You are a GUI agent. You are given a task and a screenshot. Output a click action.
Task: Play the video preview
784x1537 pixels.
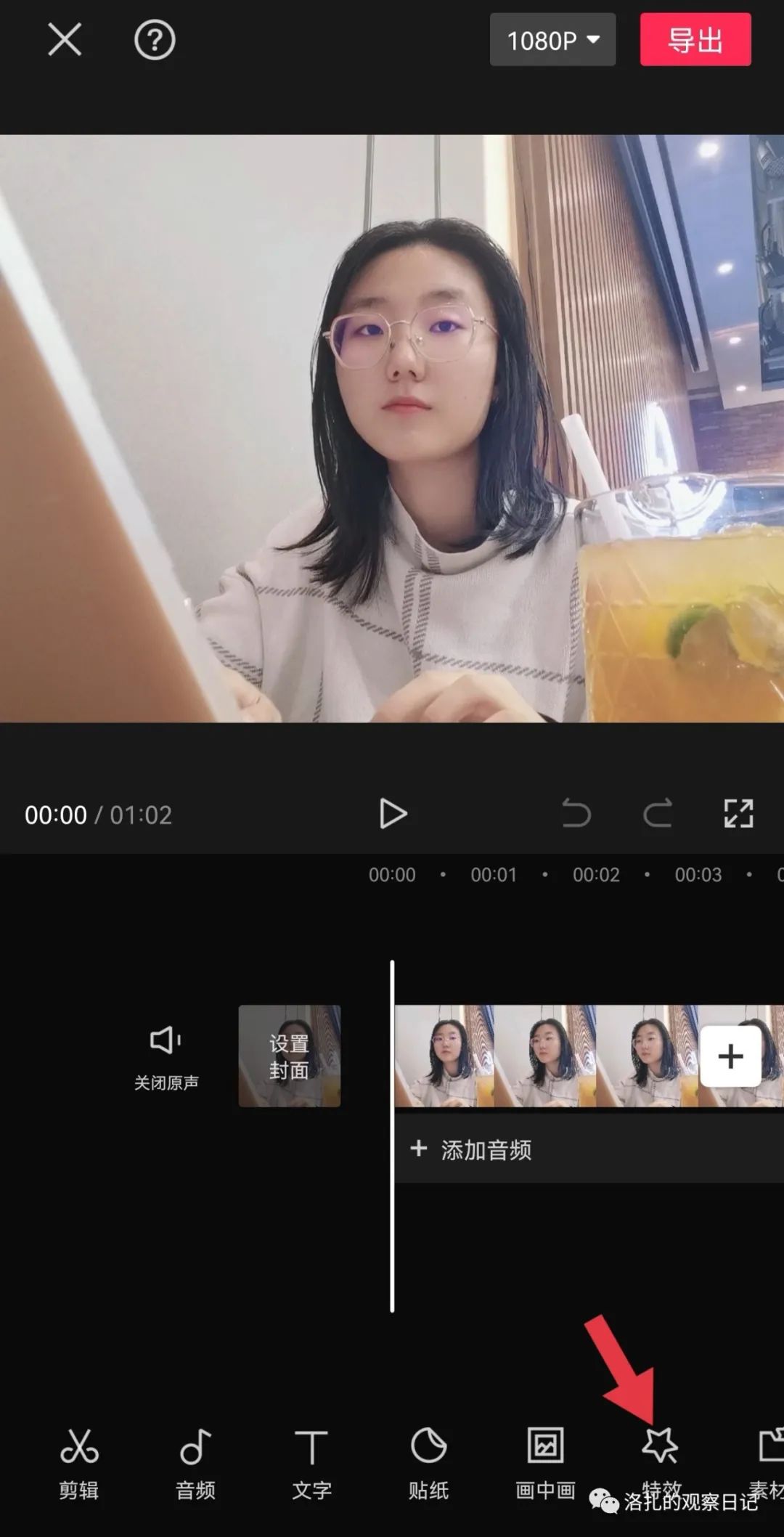point(393,814)
